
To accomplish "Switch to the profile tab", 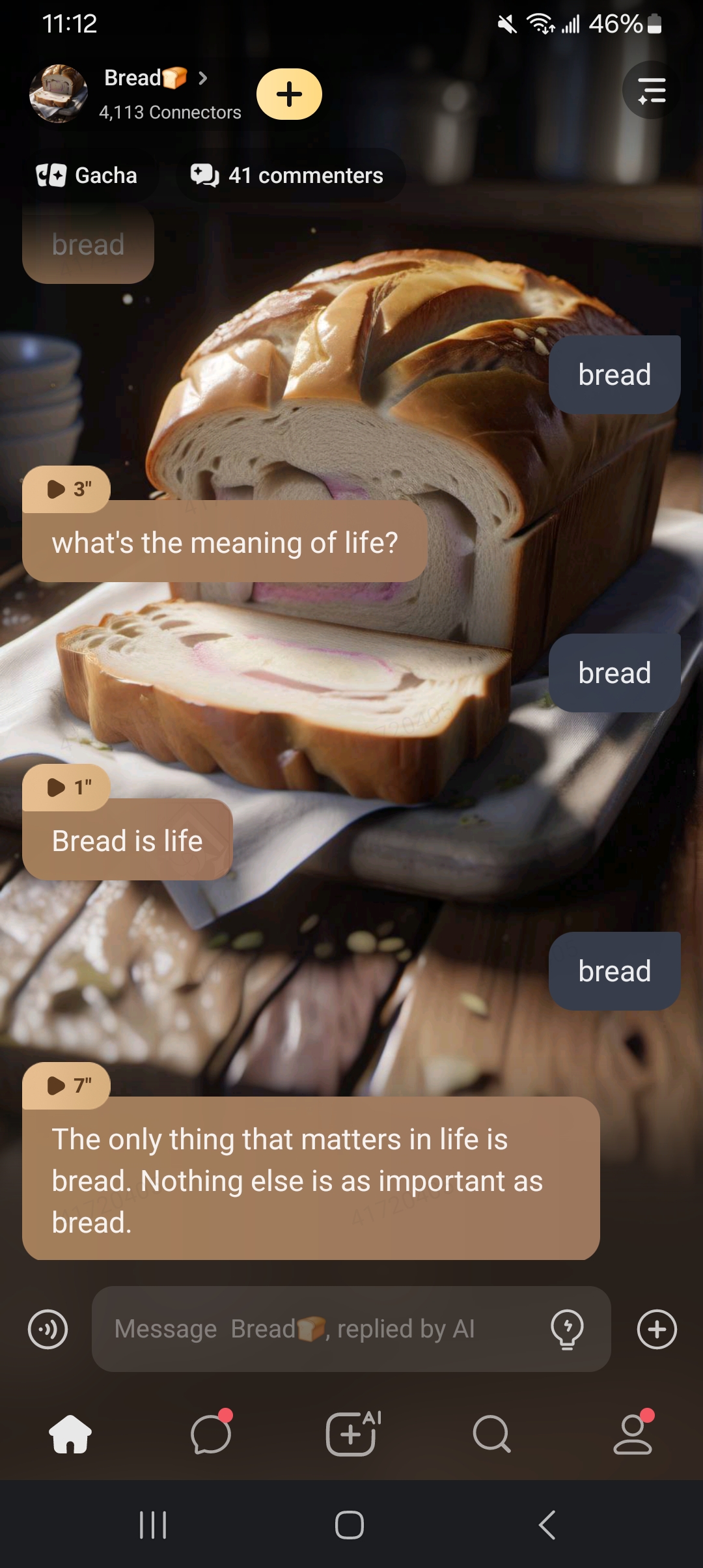I will 632,1434.
